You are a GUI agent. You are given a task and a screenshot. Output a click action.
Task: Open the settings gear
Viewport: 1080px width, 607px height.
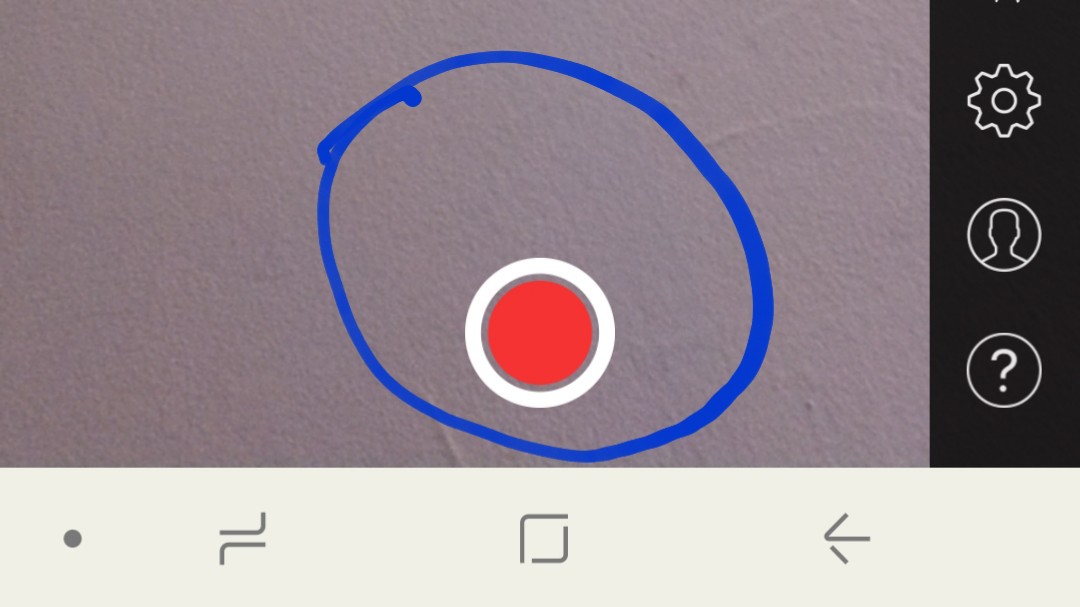tap(1004, 100)
